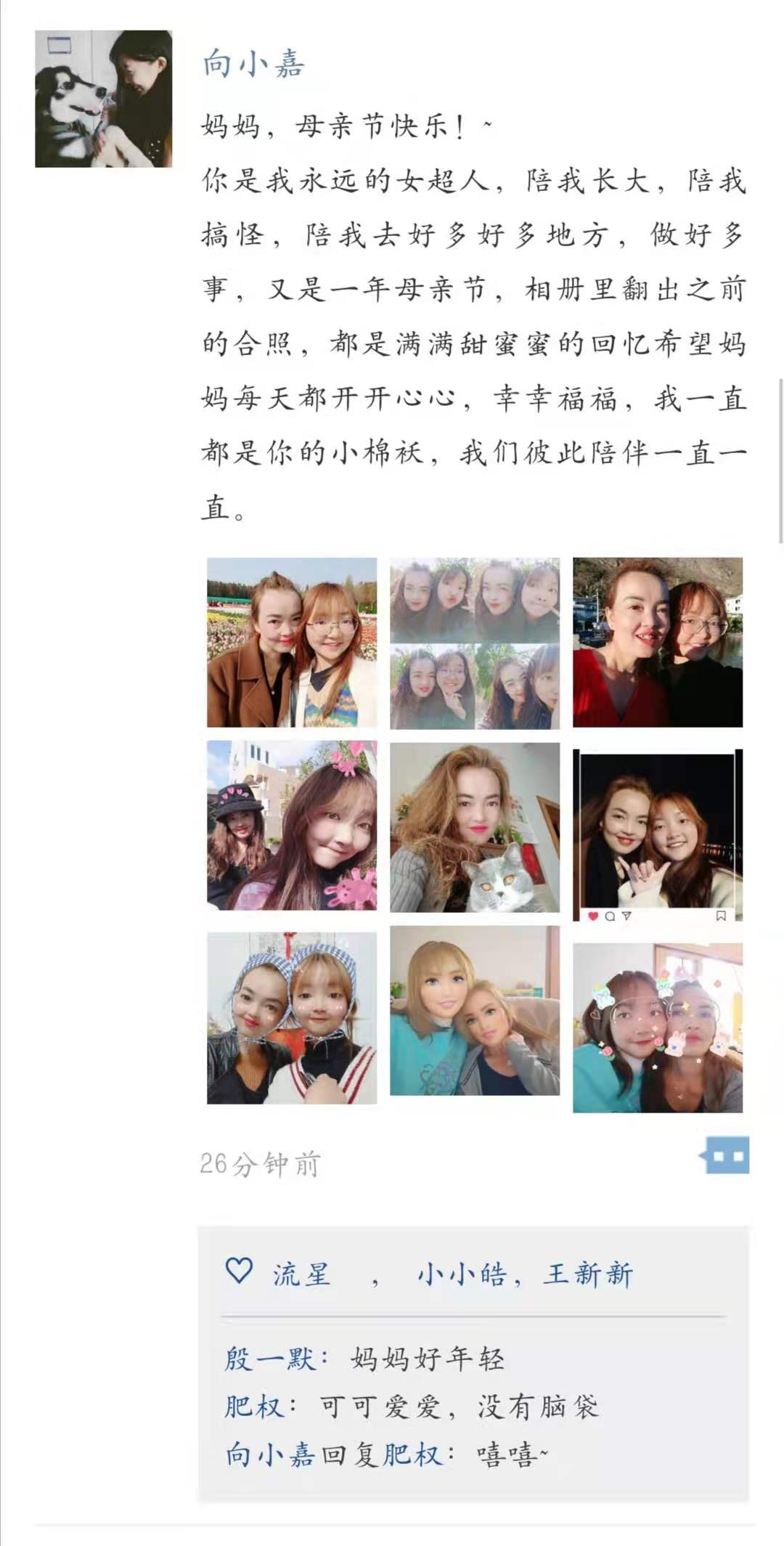Open the photo with red jacket by lake
The image size is (784, 1546).
click(658, 643)
